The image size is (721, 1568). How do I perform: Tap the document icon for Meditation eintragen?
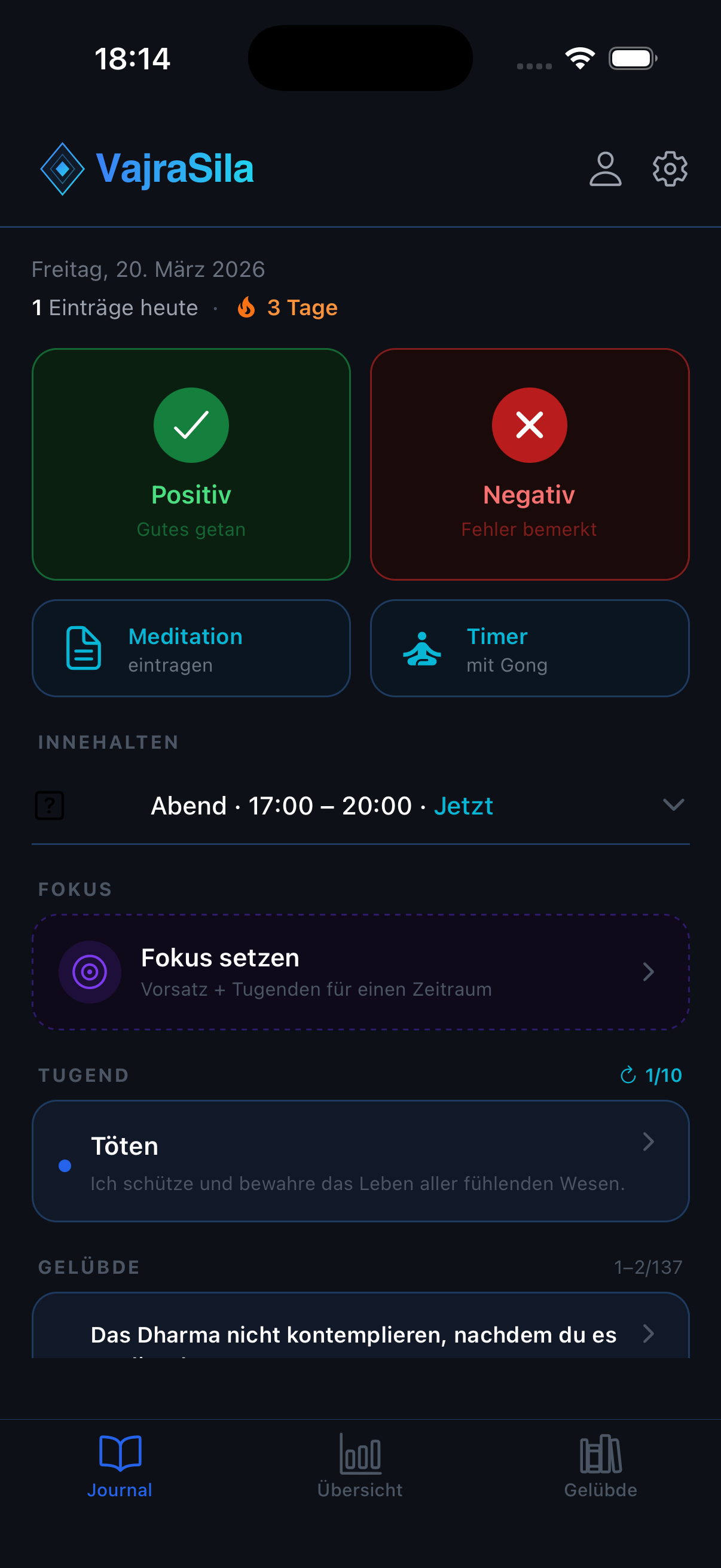tap(83, 648)
